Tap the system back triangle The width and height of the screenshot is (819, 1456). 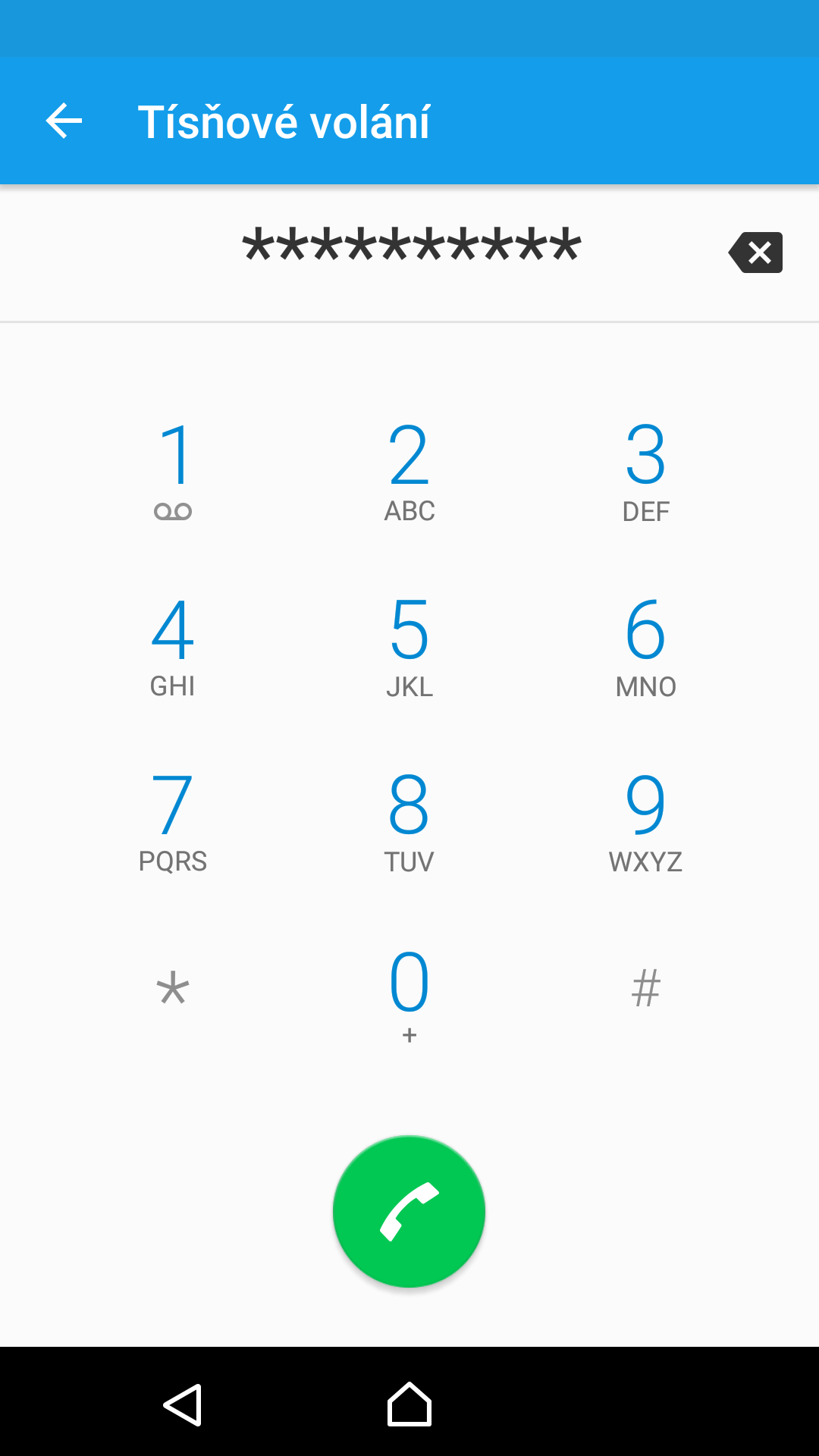183,1404
